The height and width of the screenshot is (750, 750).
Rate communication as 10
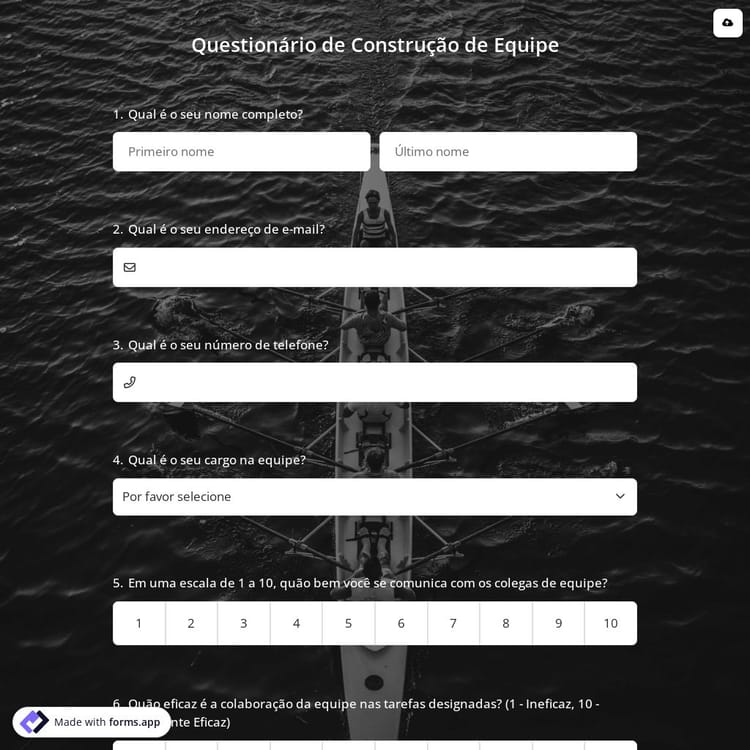click(x=610, y=623)
